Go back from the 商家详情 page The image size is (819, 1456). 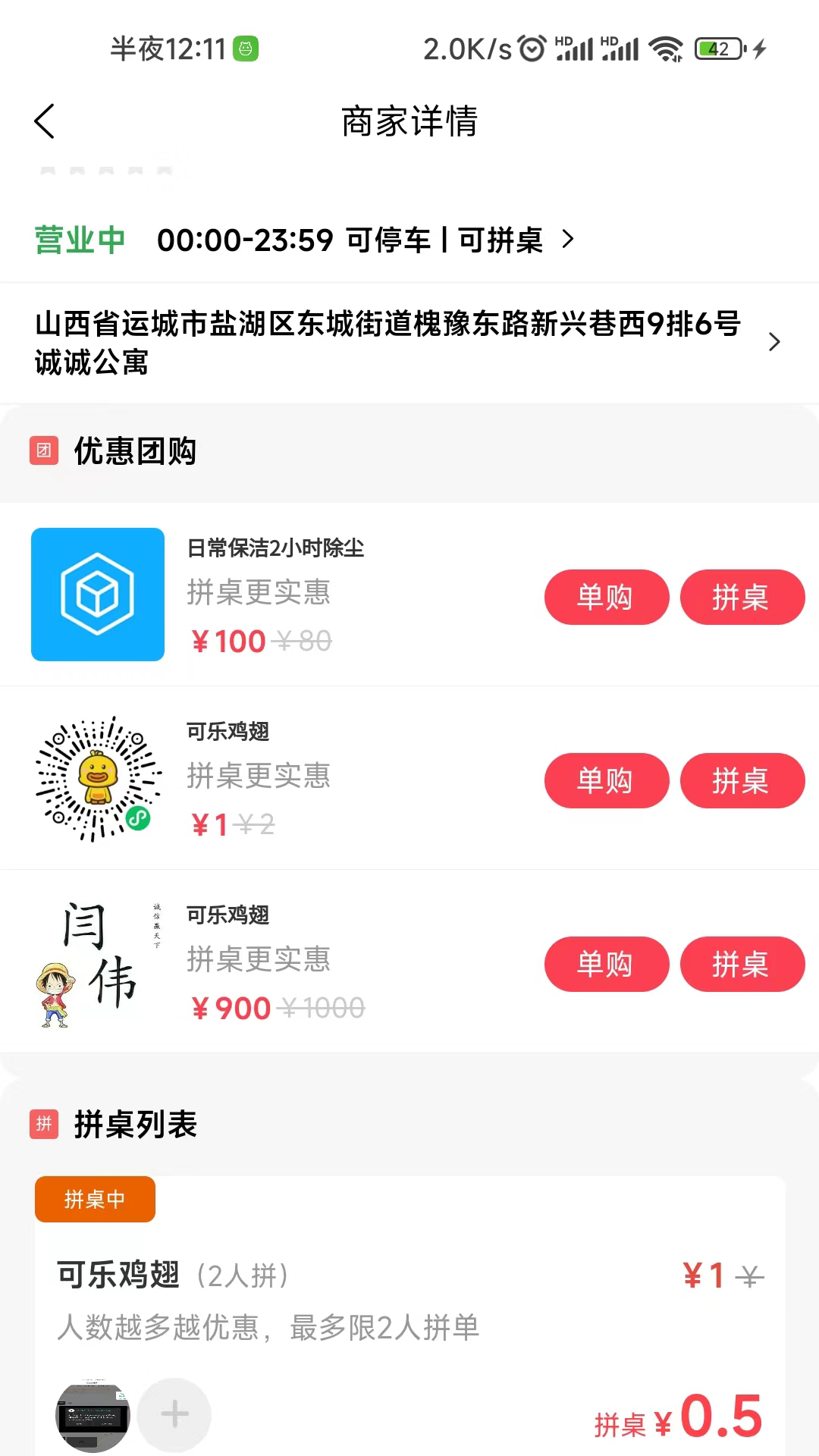45,121
